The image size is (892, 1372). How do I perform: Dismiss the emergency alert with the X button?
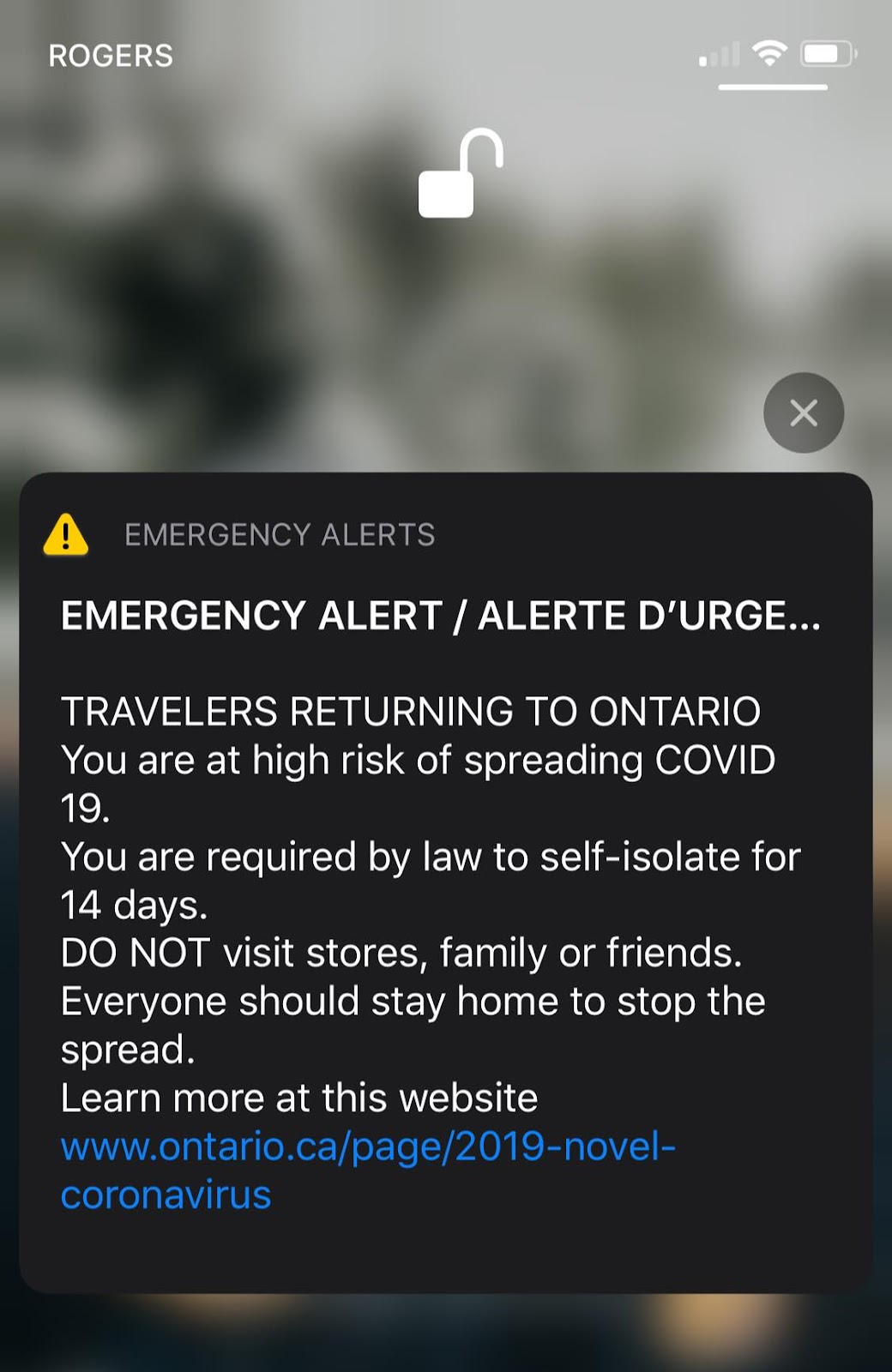[804, 412]
